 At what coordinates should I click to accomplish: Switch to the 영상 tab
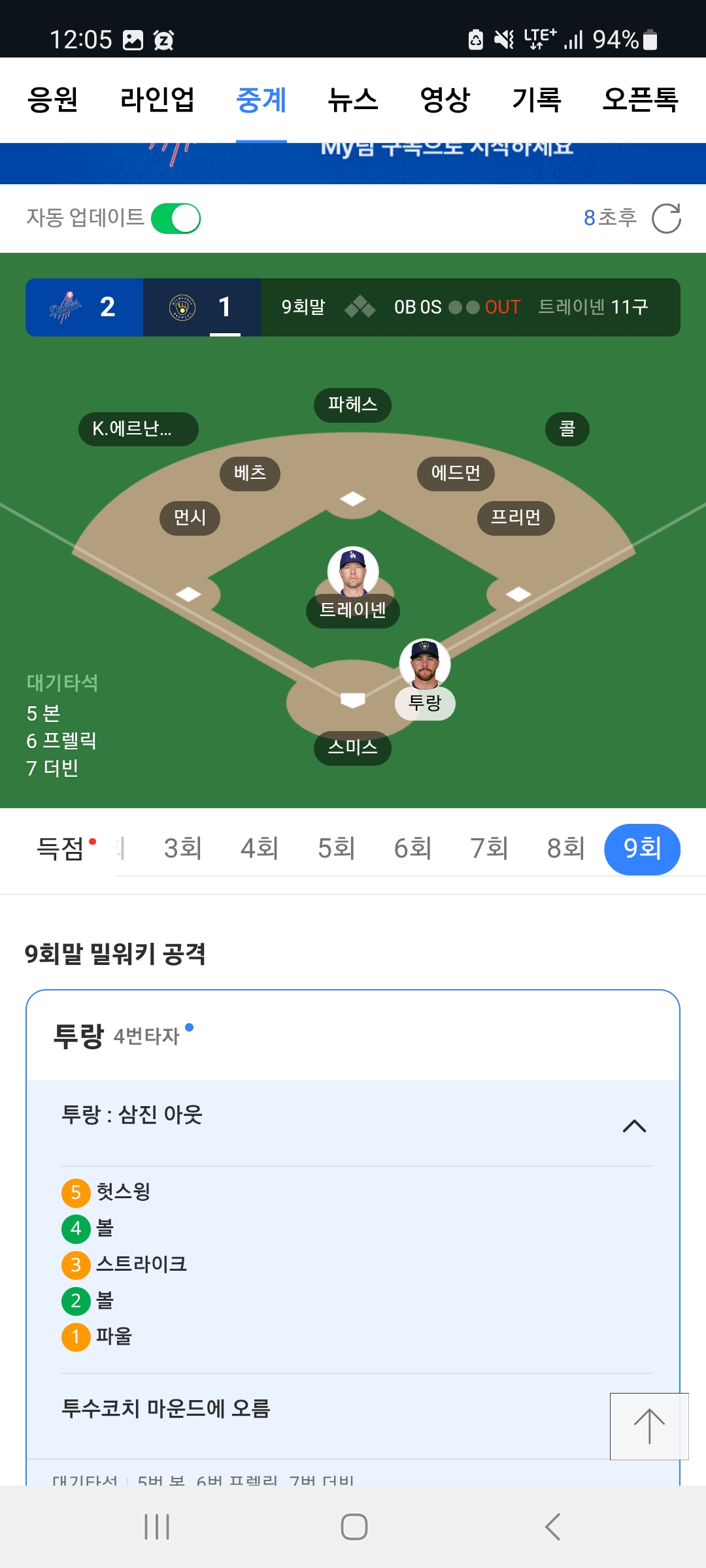click(445, 100)
